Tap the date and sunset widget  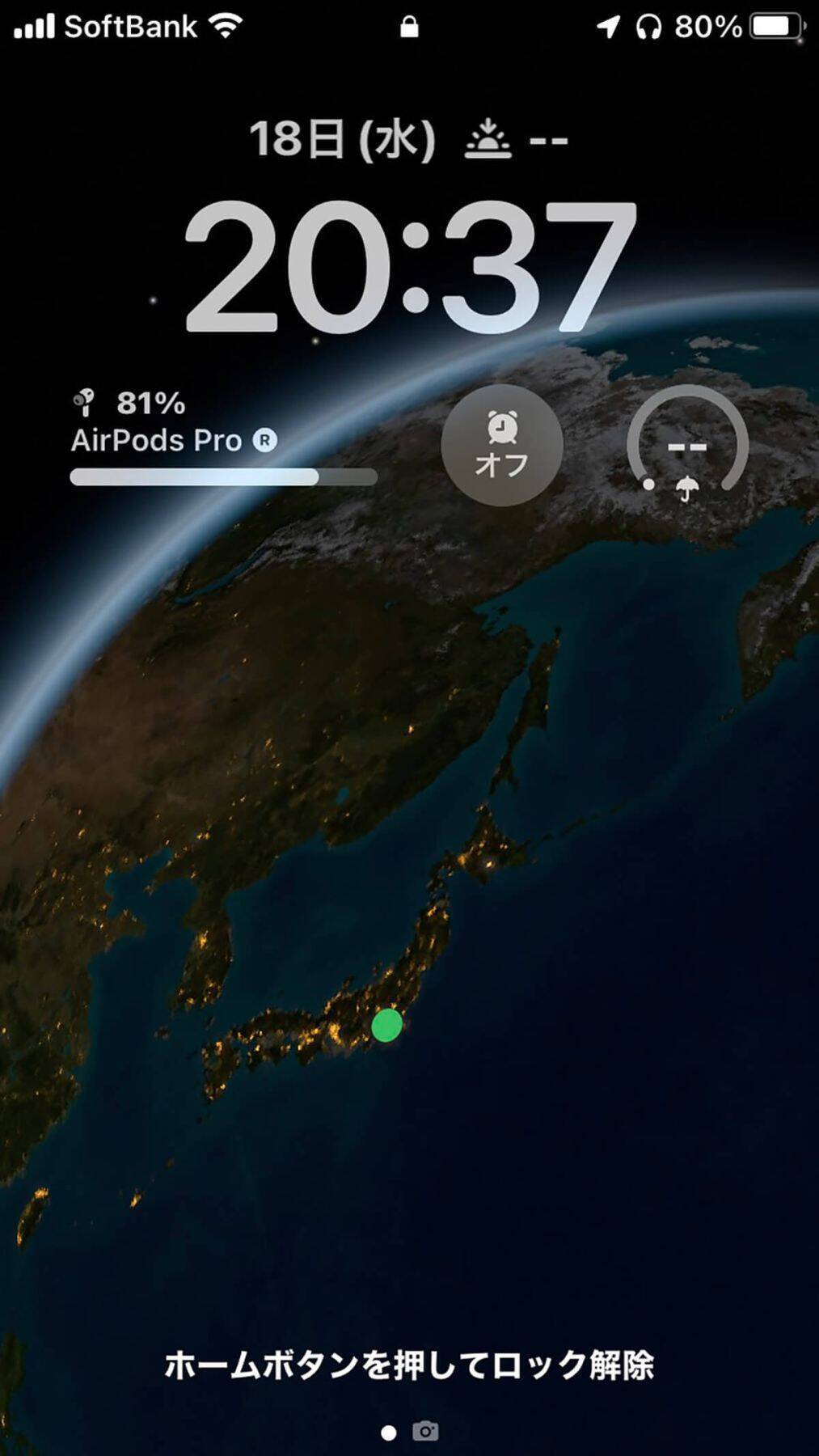tap(408, 139)
